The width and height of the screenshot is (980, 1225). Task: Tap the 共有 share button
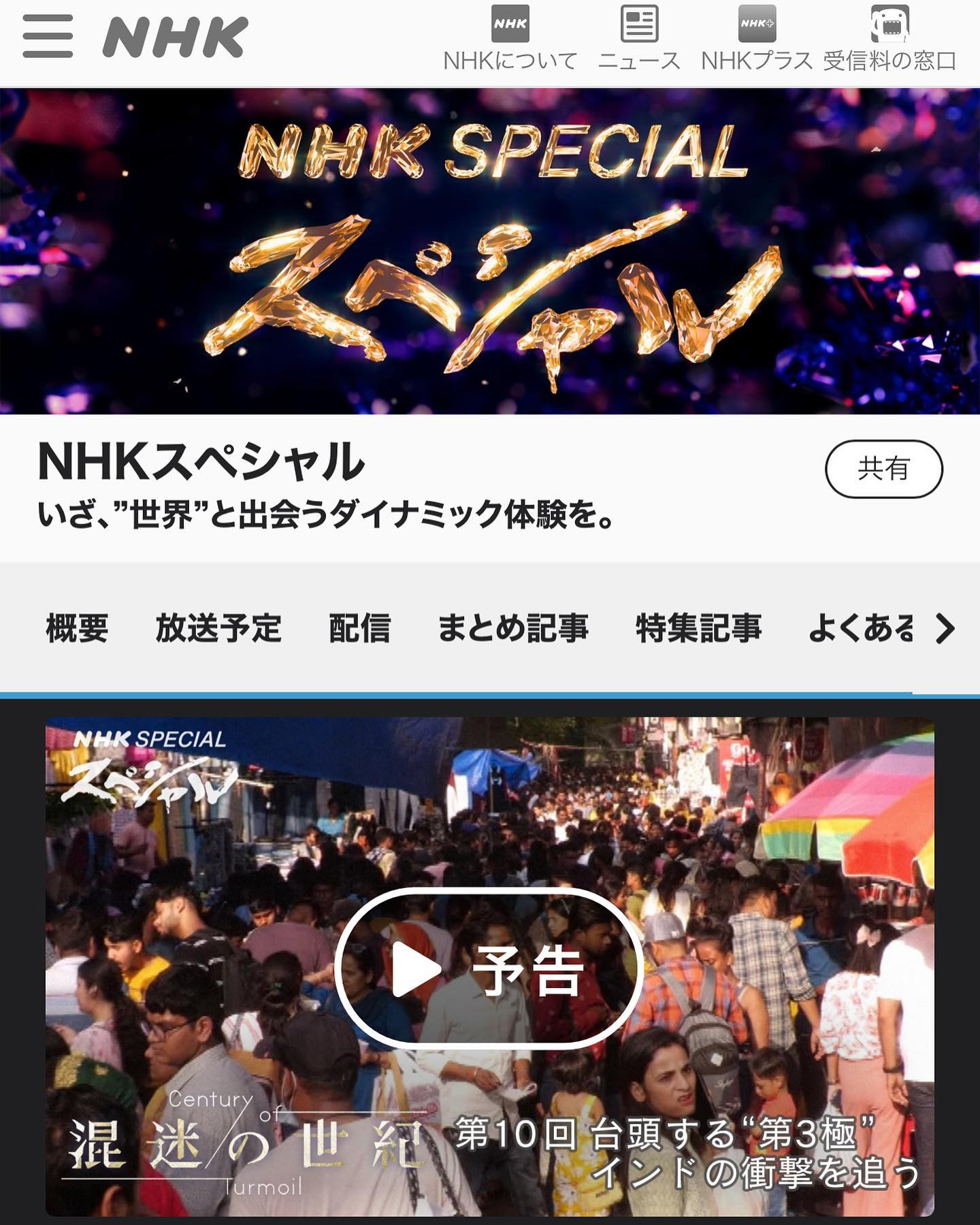[883, 469]
